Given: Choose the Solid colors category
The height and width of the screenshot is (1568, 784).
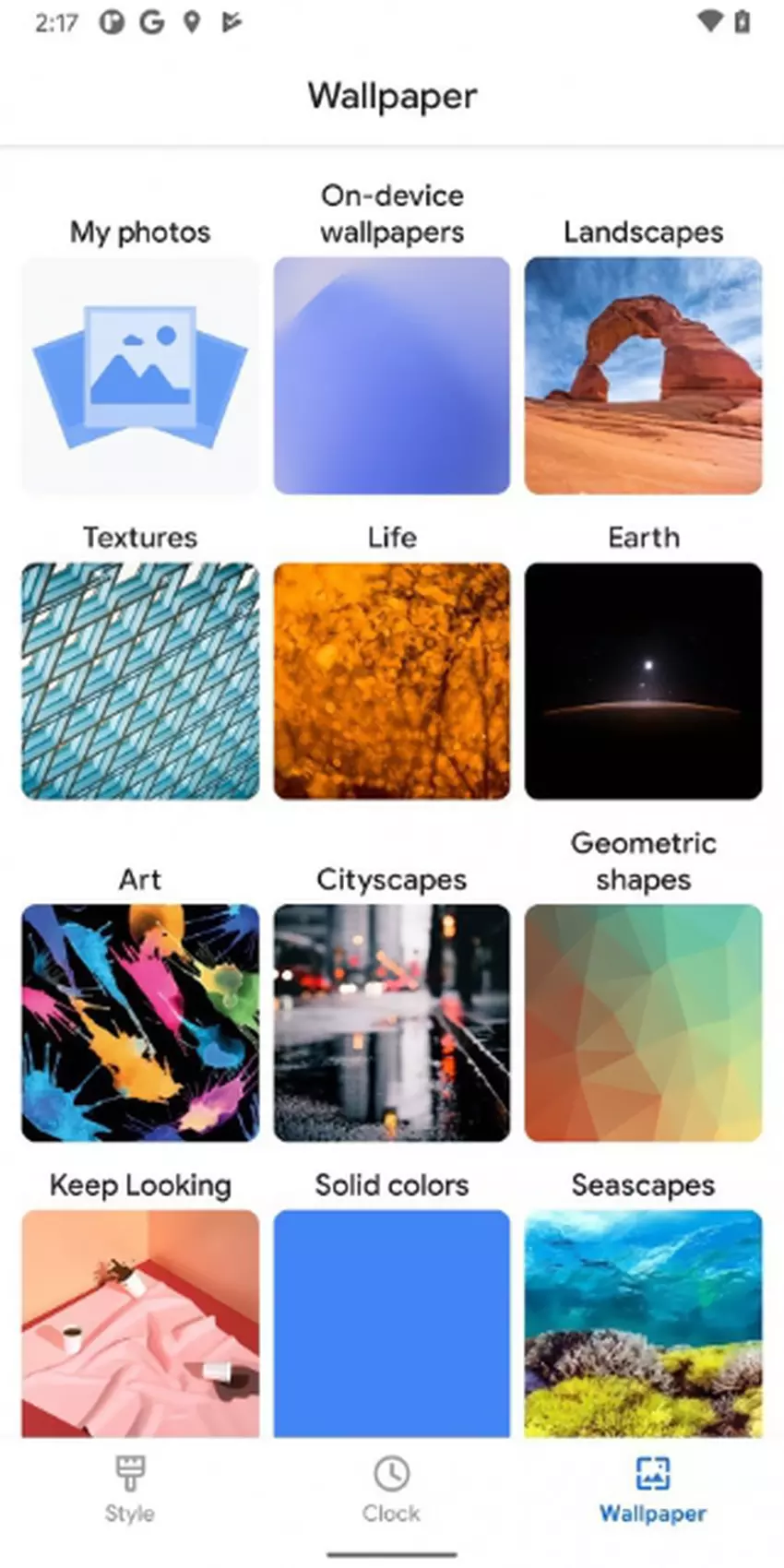Looking at the screenshot, I should (x=392, y=1324).
